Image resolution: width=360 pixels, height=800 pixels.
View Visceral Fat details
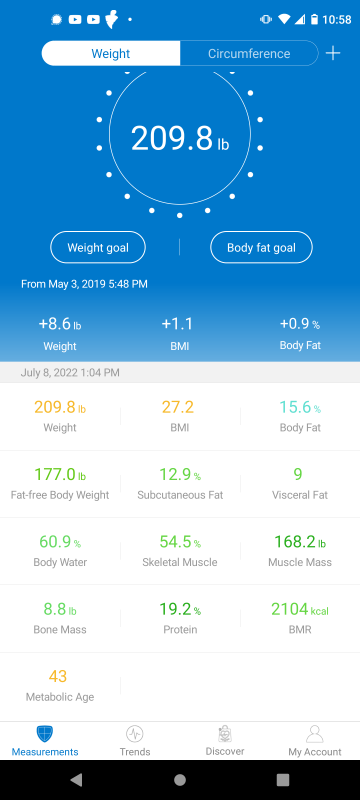300,484
